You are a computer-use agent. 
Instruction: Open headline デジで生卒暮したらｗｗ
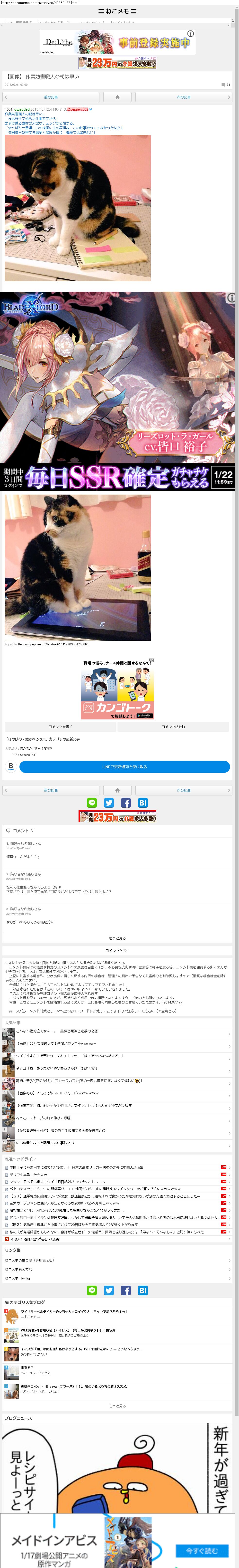point(29,1175)
